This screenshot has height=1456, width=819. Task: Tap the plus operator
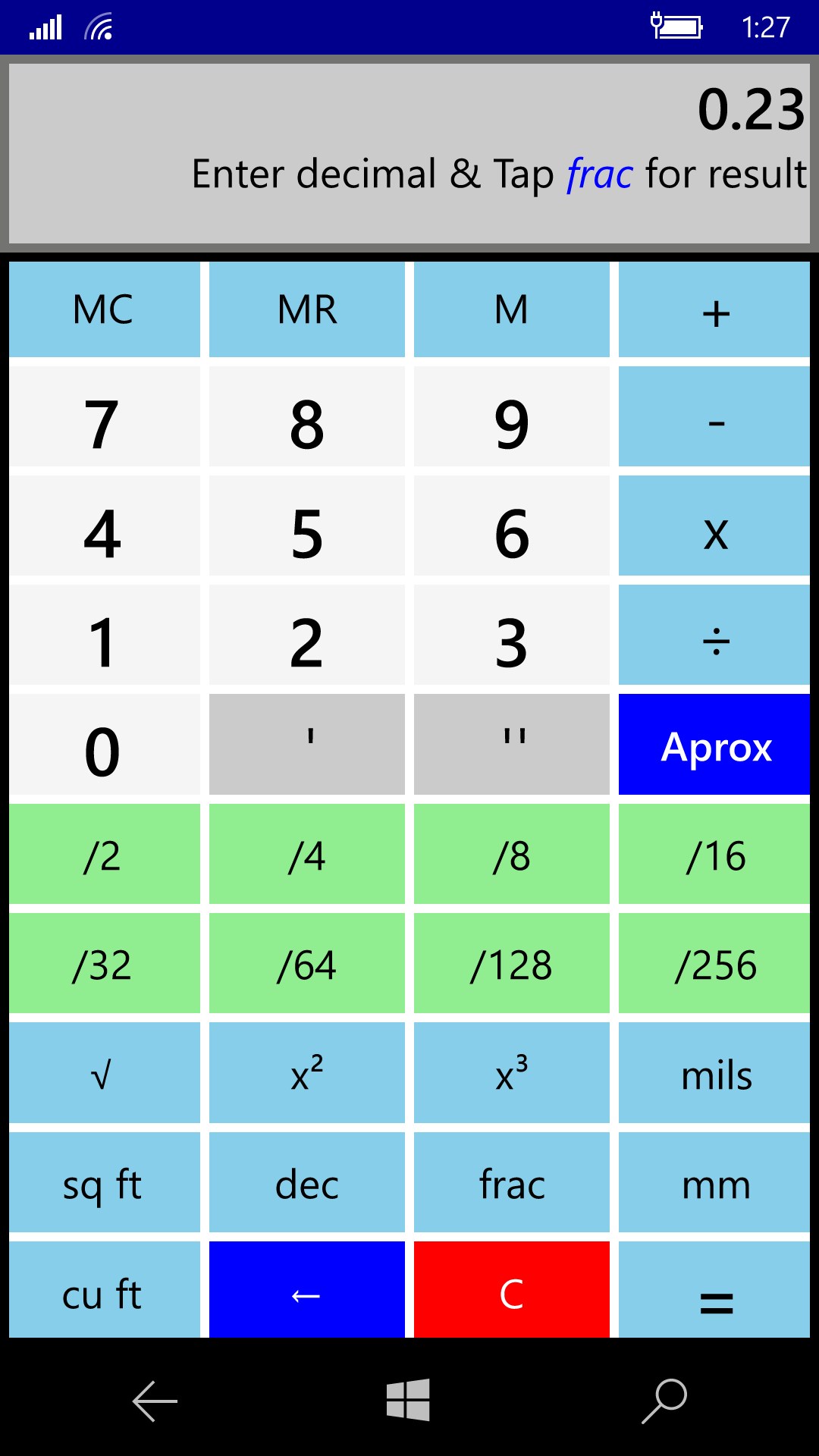pos(714,309)
